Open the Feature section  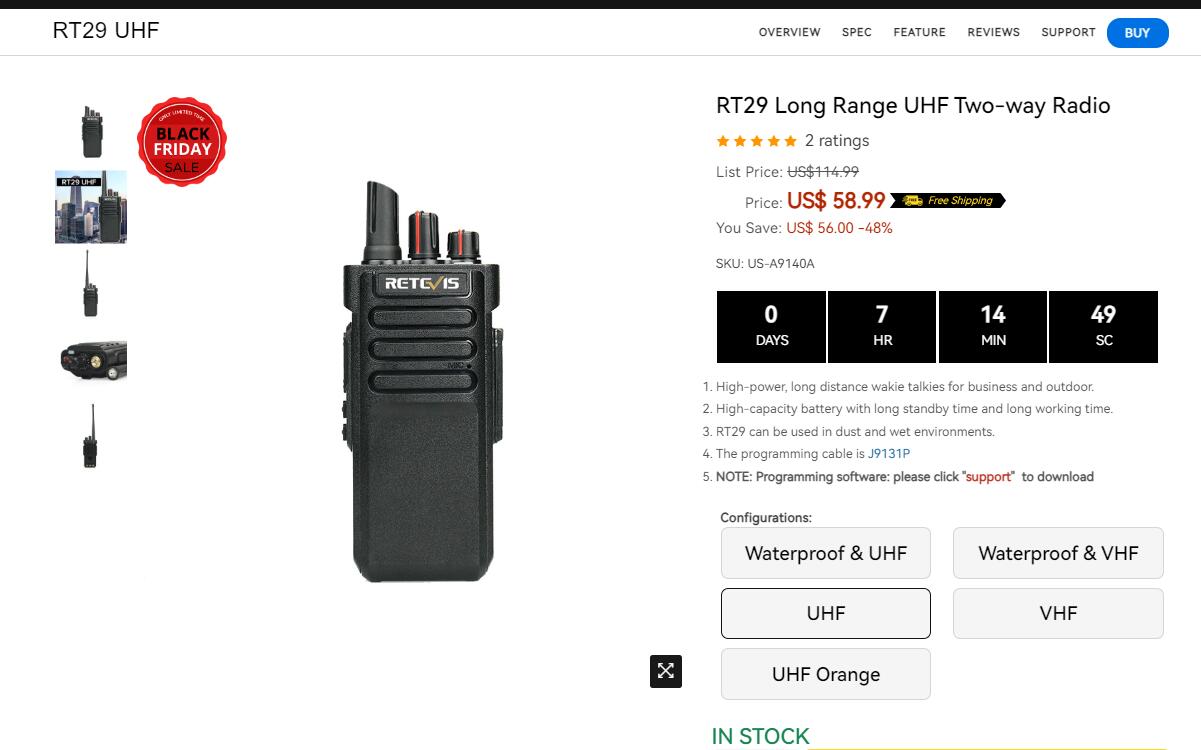click(919, 32)
